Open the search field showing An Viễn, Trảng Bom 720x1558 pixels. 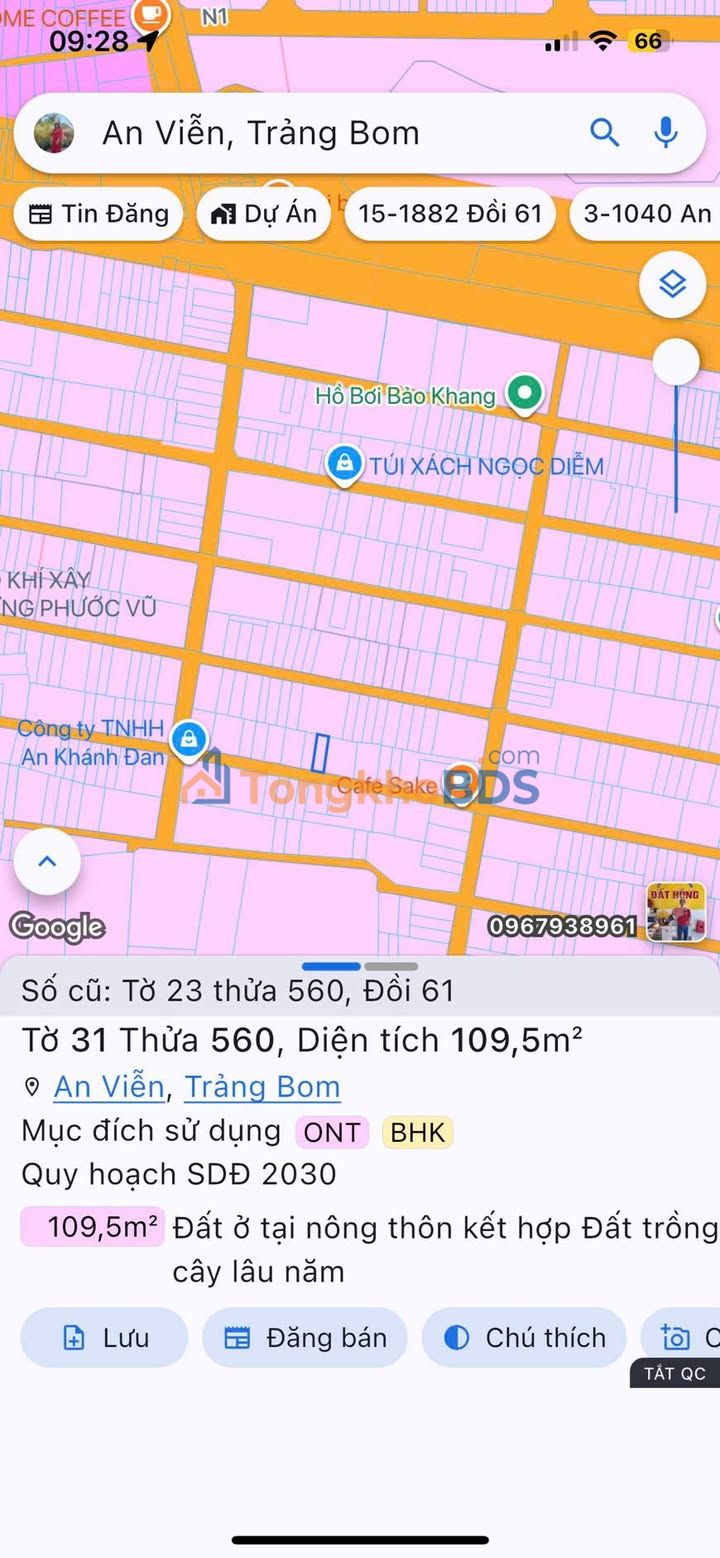[300, 133]
